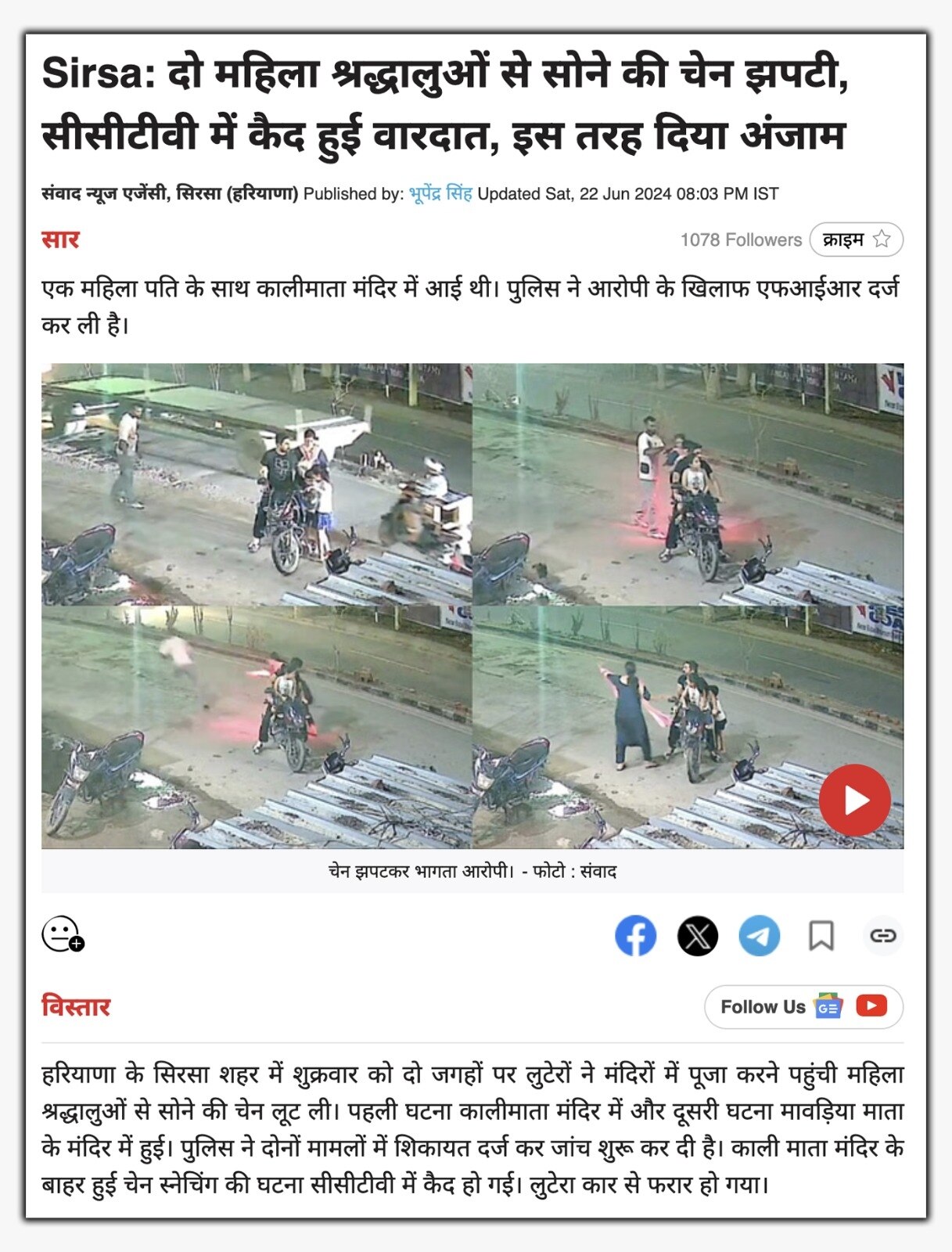Copy the article link
Viewport: 952px width, 1252px height.
(882, 935)
